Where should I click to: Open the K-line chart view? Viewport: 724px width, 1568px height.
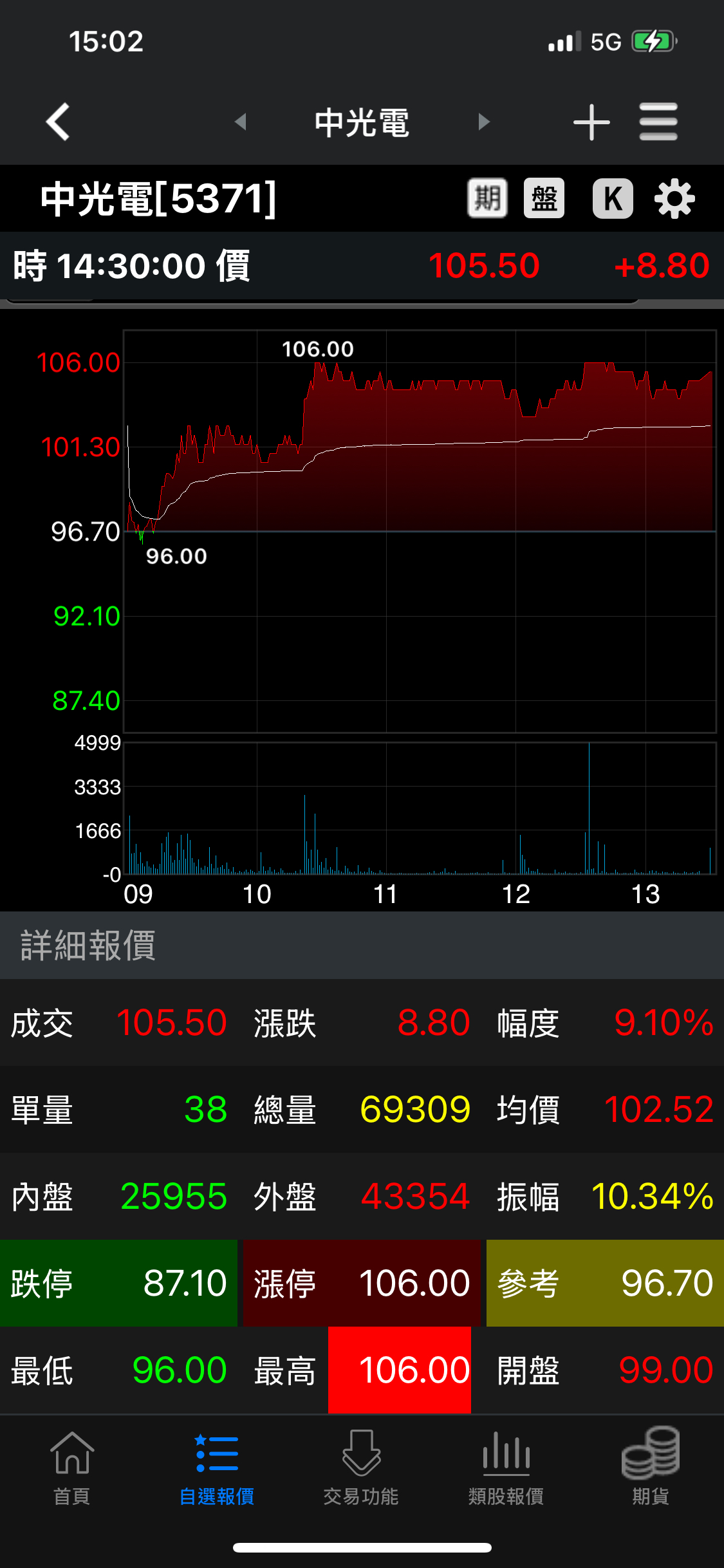613,198
